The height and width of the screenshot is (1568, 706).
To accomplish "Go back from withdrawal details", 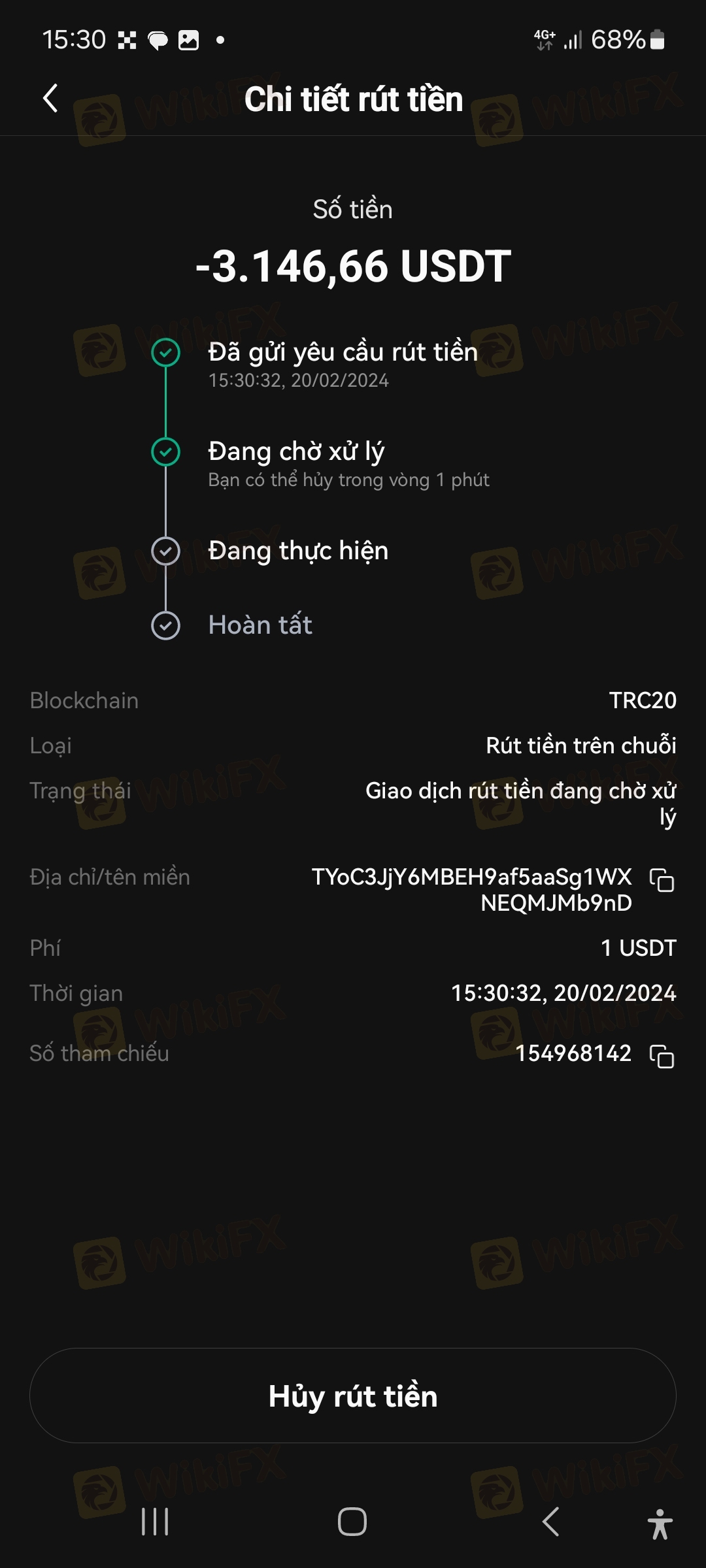I will 50,99.
